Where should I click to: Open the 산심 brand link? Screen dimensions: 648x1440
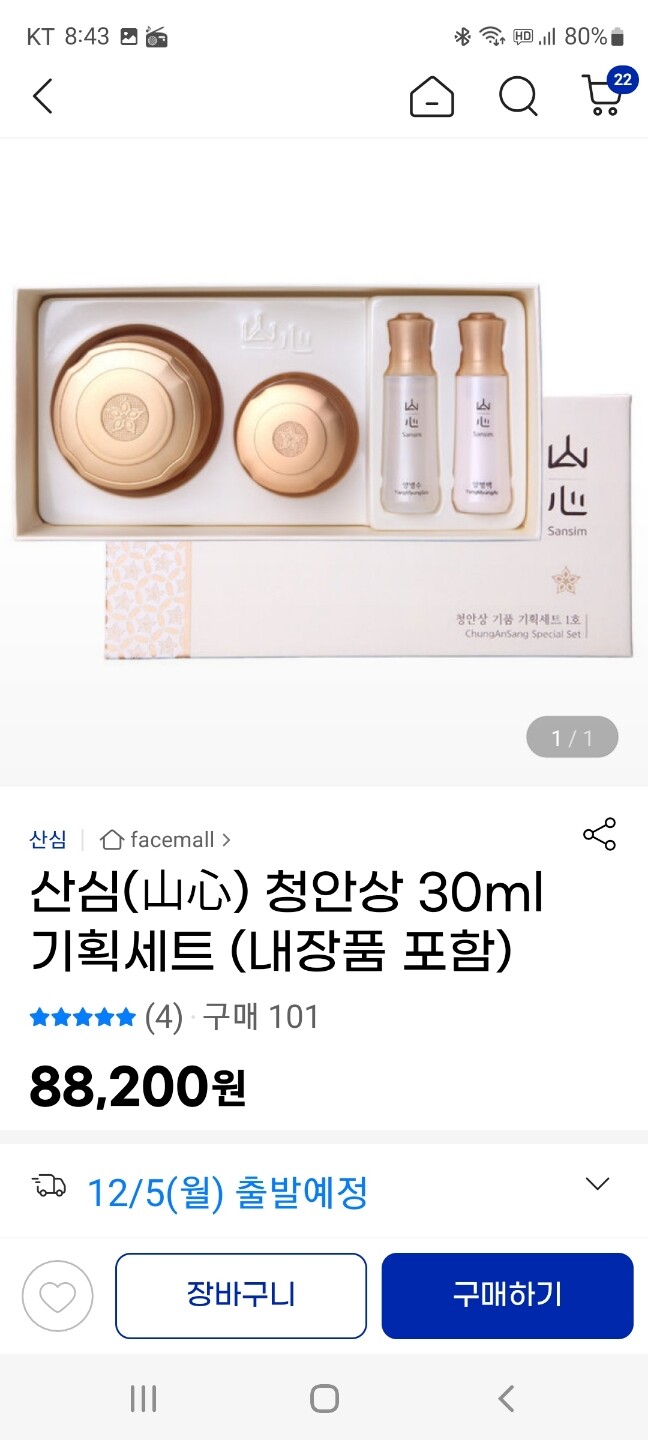pyautogui.click(x=48, y=839)
